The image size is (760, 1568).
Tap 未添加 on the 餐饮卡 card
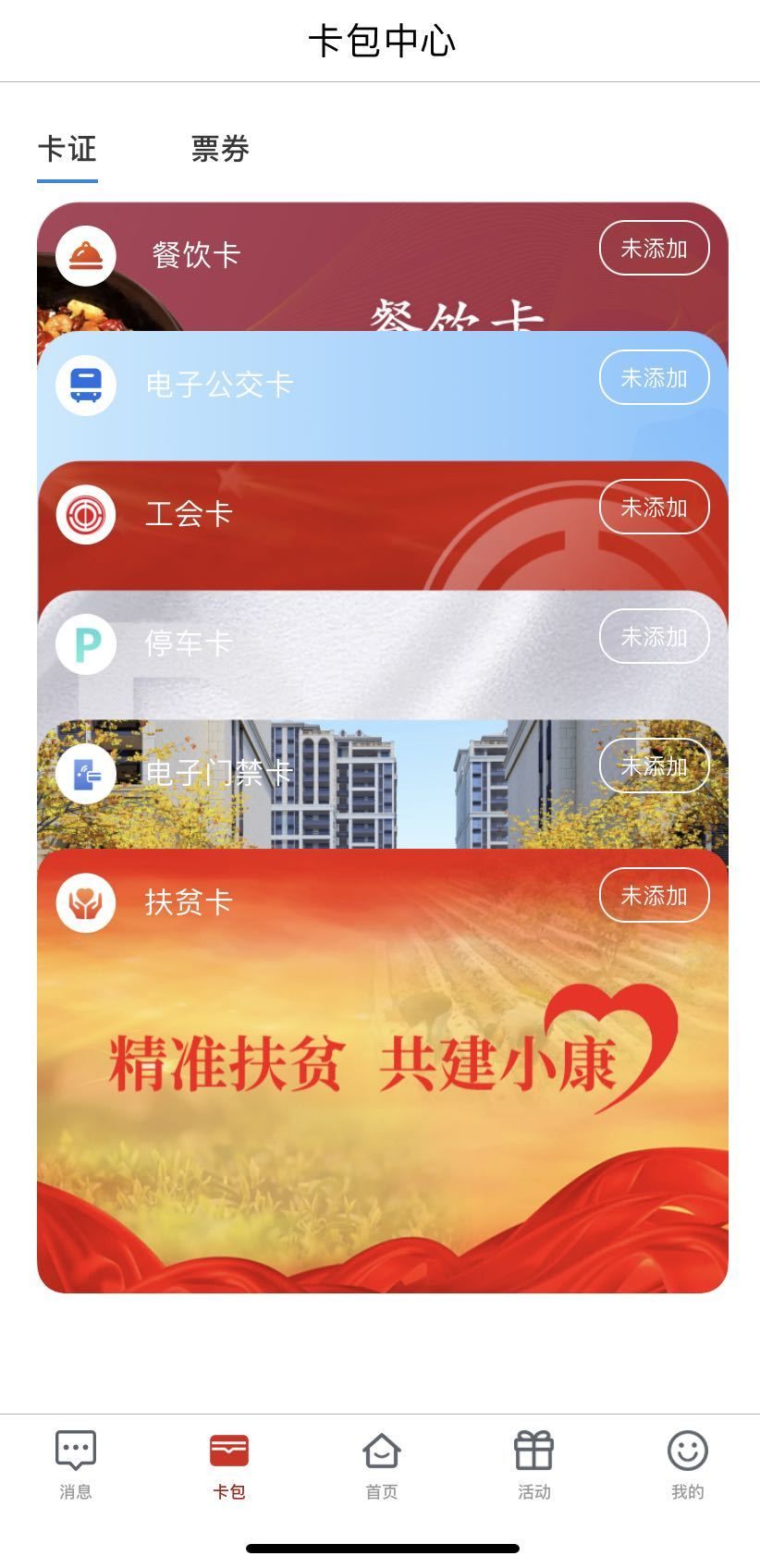(654, 249)
